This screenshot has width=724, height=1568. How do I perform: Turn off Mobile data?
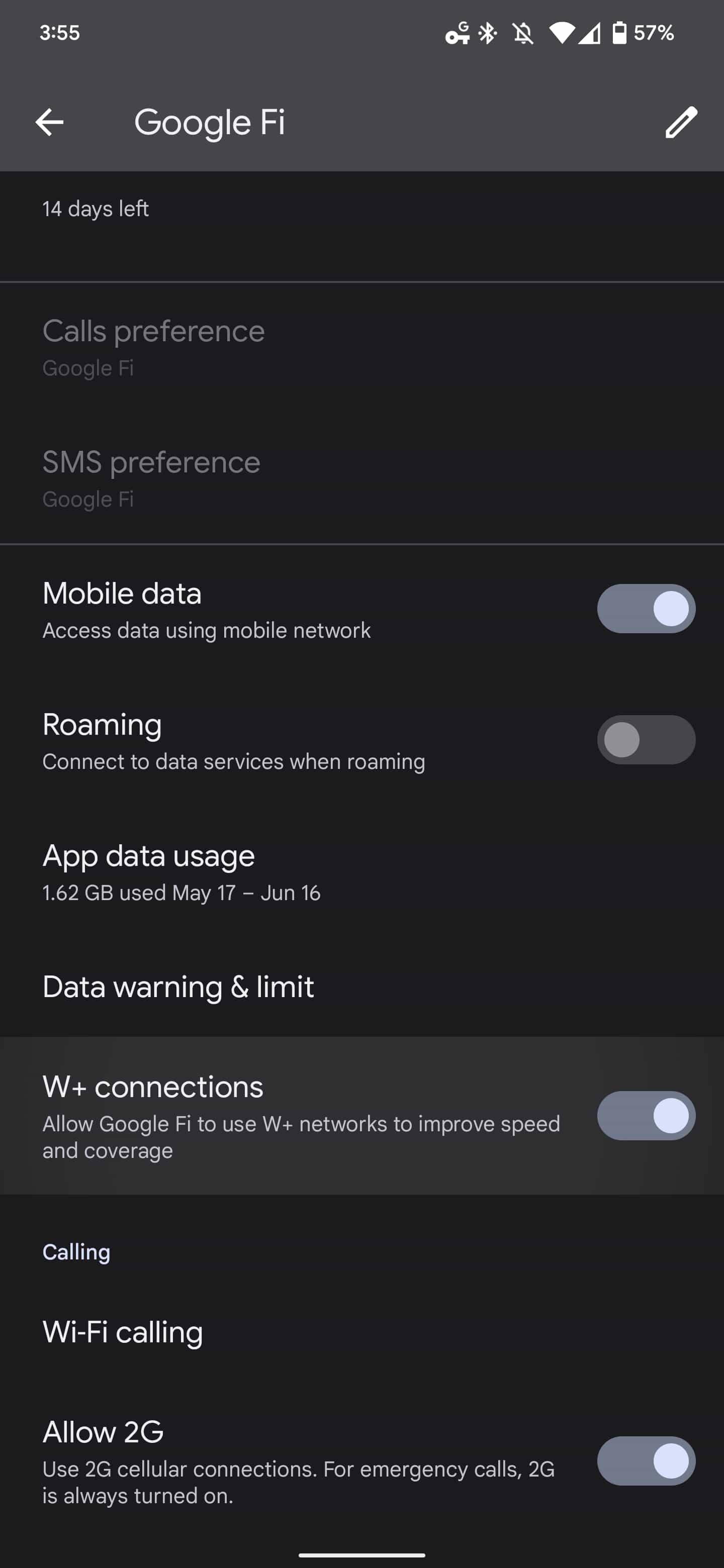click(x=646, y=609)
